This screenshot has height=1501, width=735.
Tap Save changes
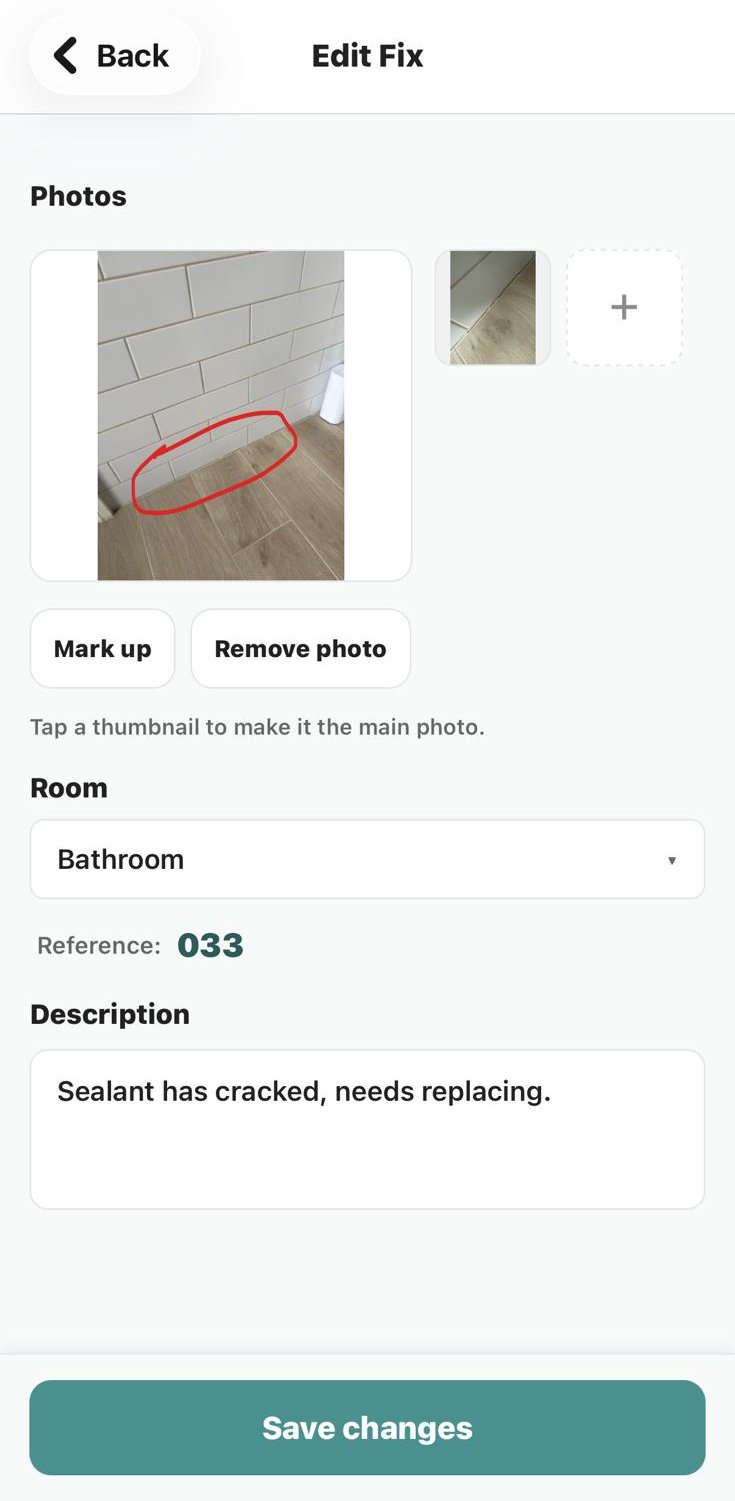(x=367, y=1427)
